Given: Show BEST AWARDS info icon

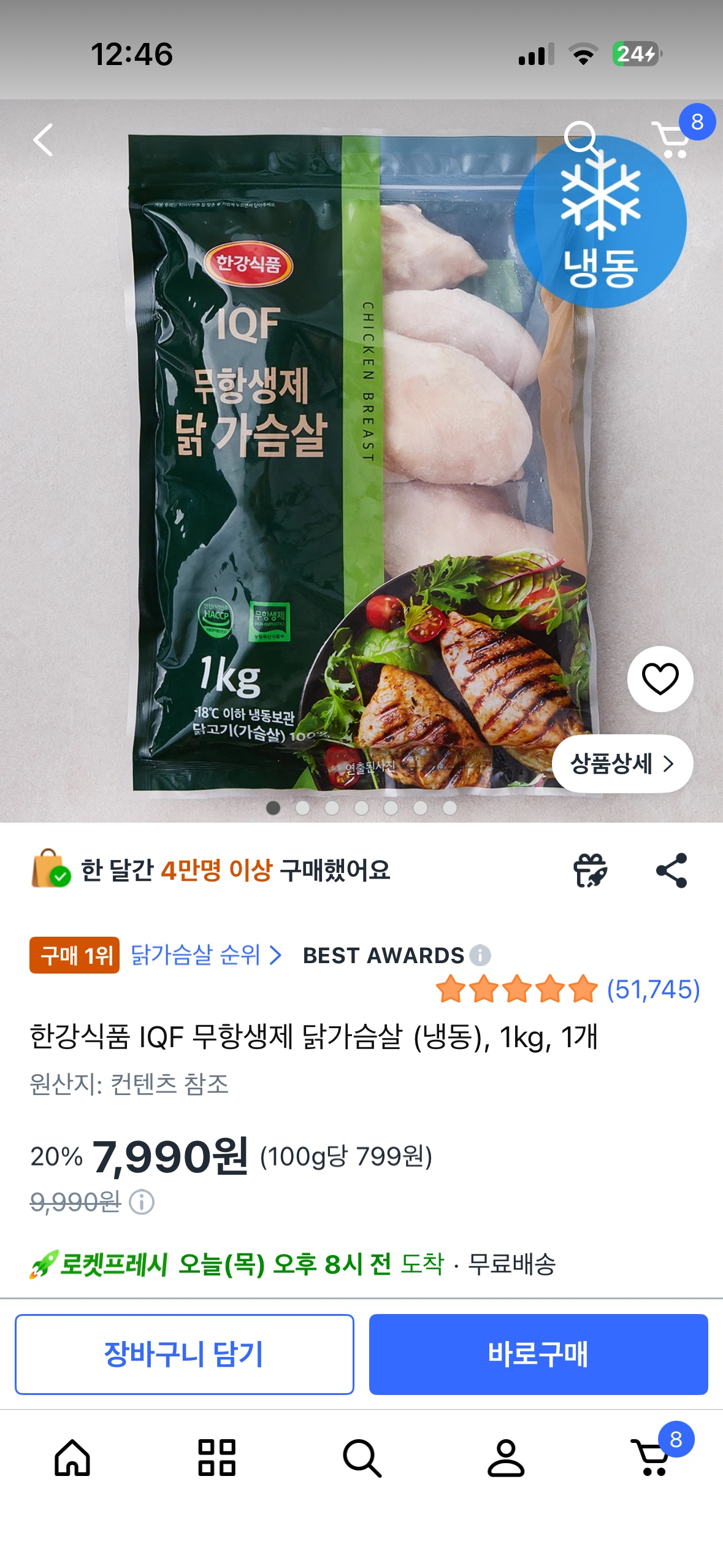Looking at the screenshot, I should click(x=480, y=955).
